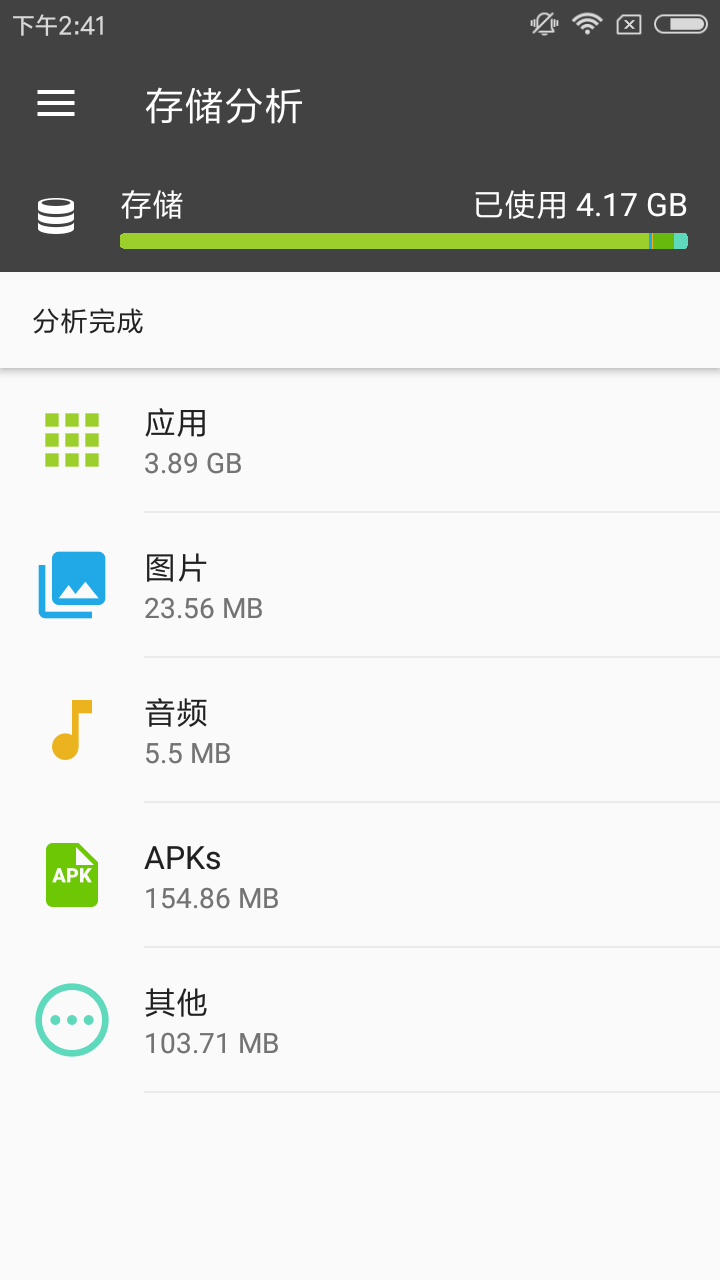Open the 应用 storage category
This screenshot has height=1280, width=720.
[360, 440]
